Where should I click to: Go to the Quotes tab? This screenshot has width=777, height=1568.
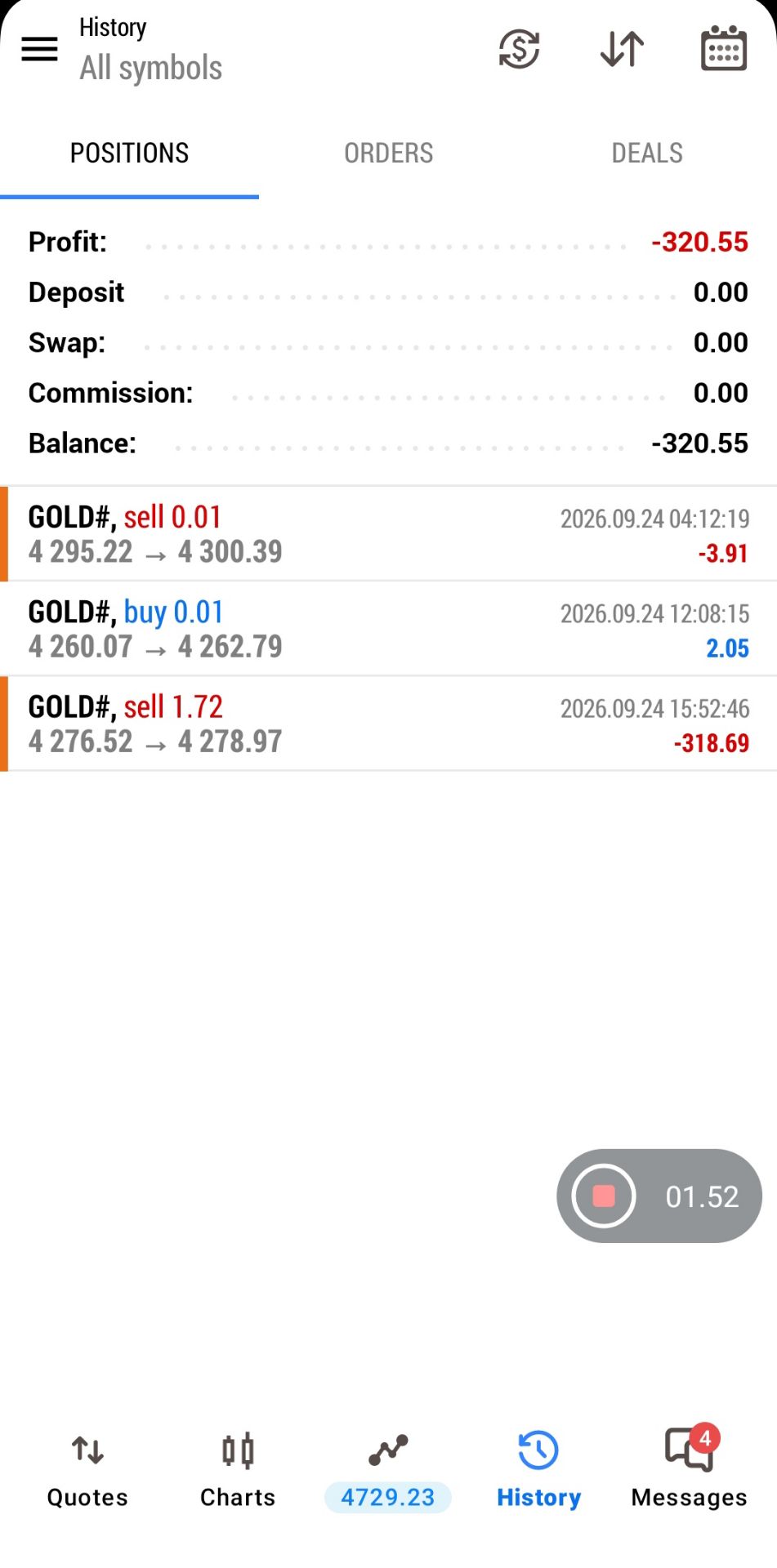[87, 1472]
